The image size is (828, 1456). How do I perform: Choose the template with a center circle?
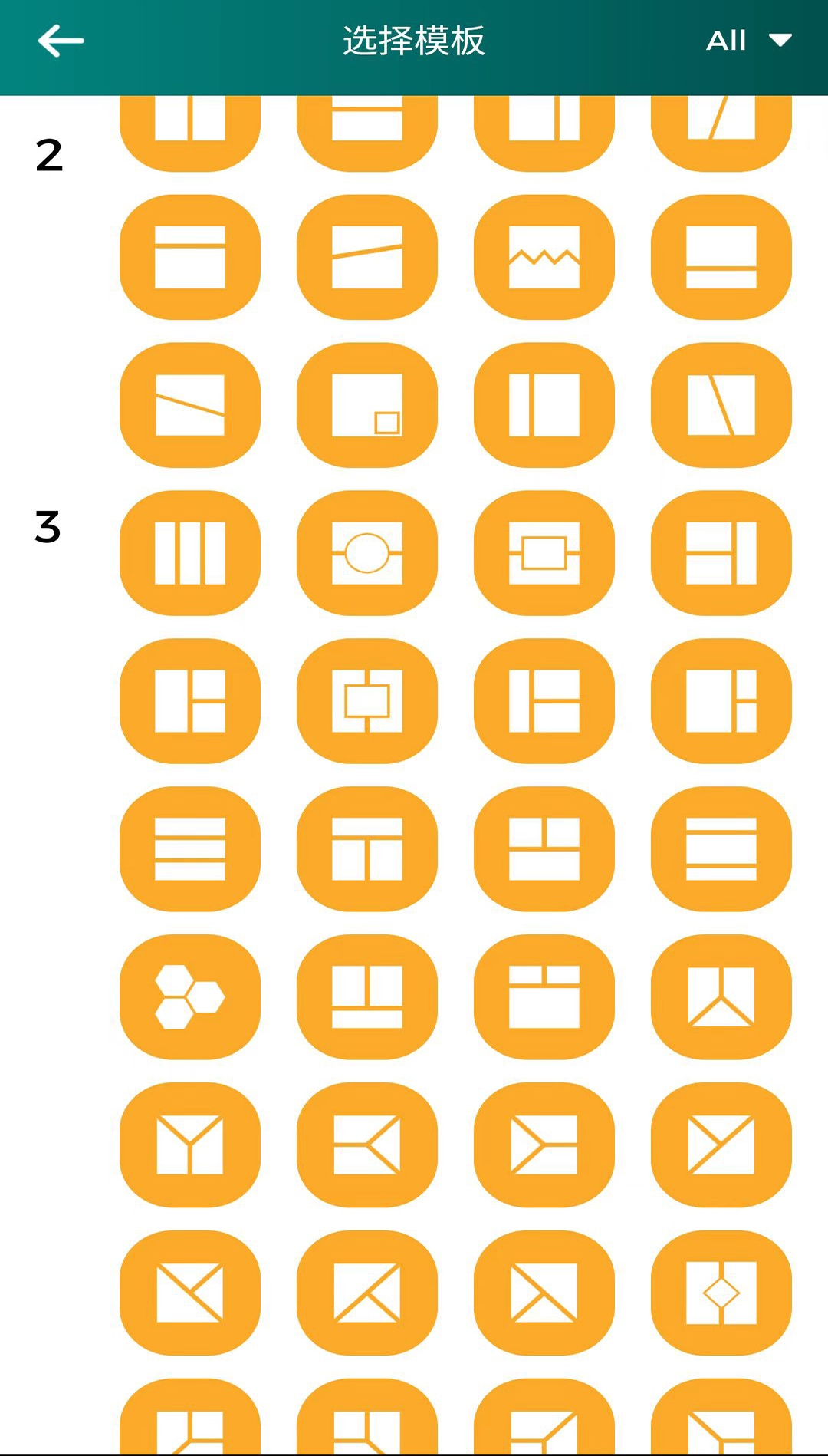367,553
